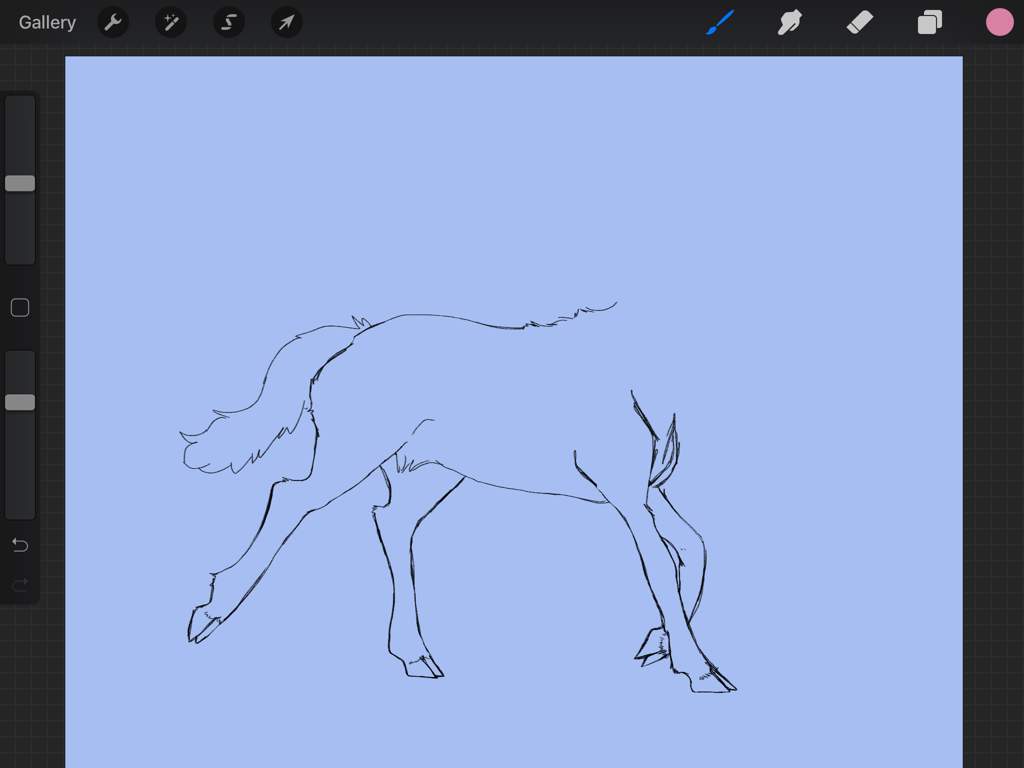
Task: Return to the Gallery
Action: [47, 22]
